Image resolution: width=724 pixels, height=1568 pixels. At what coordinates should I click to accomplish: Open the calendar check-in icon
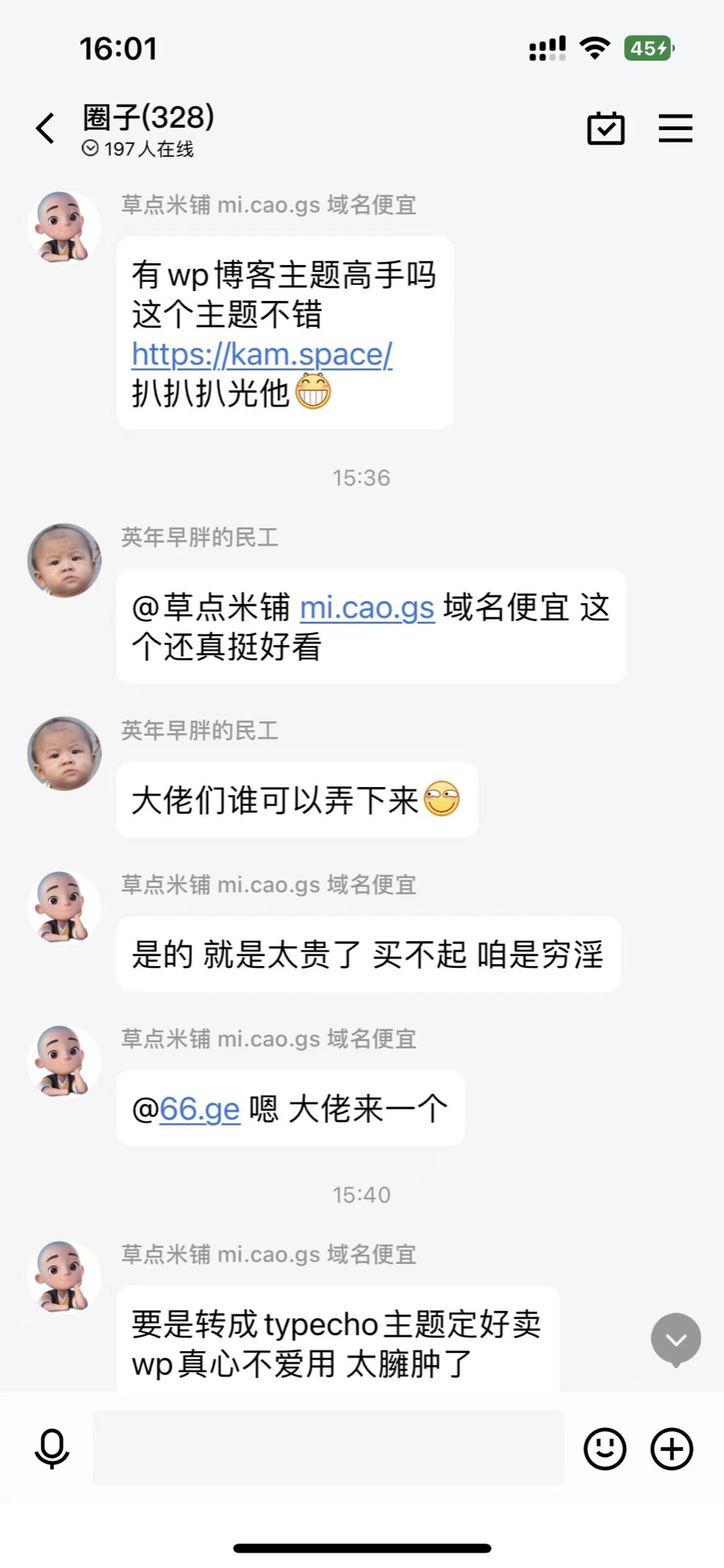(605, 128)
